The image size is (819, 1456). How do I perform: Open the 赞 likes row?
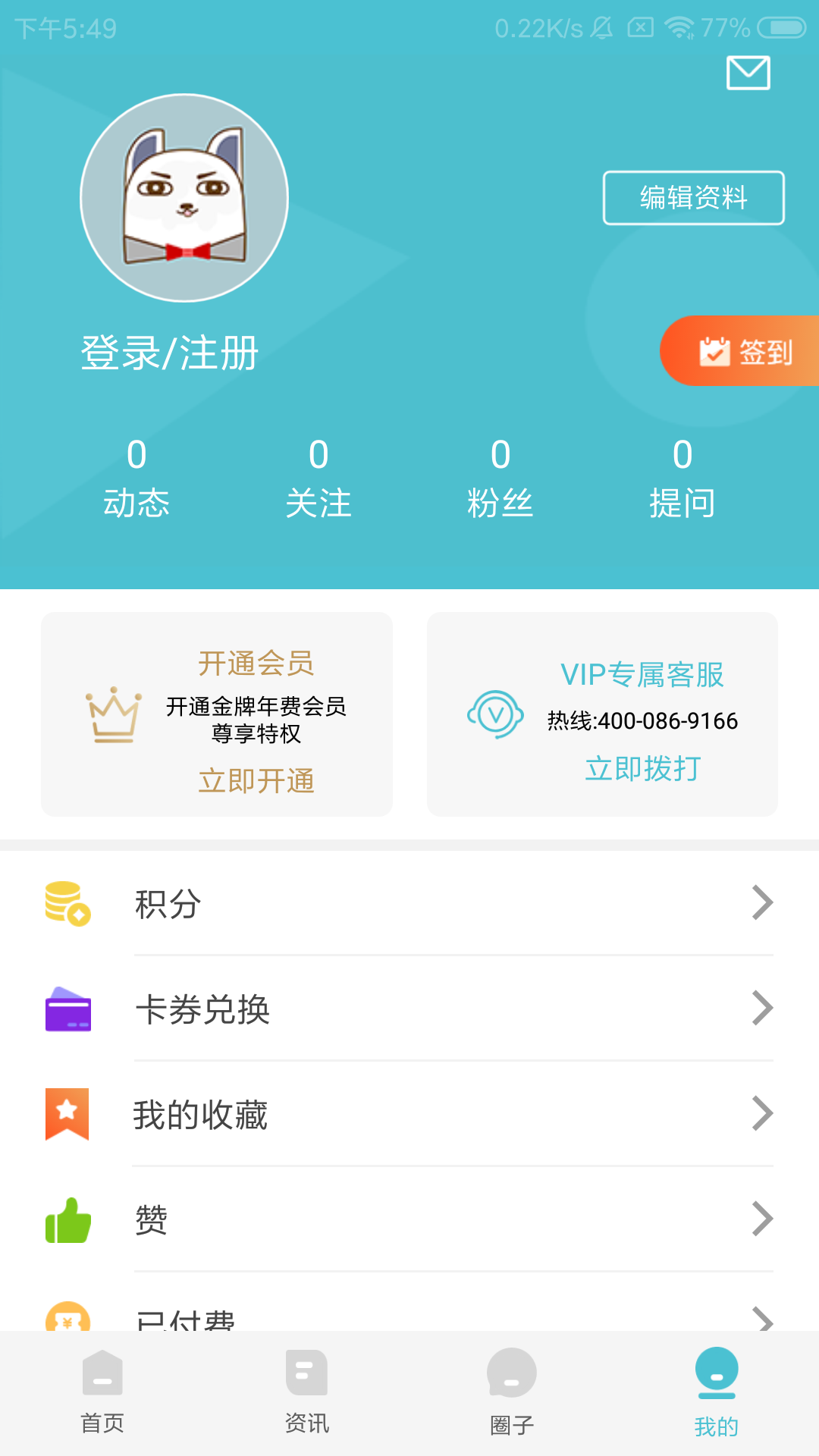[x=409, y=1219]
